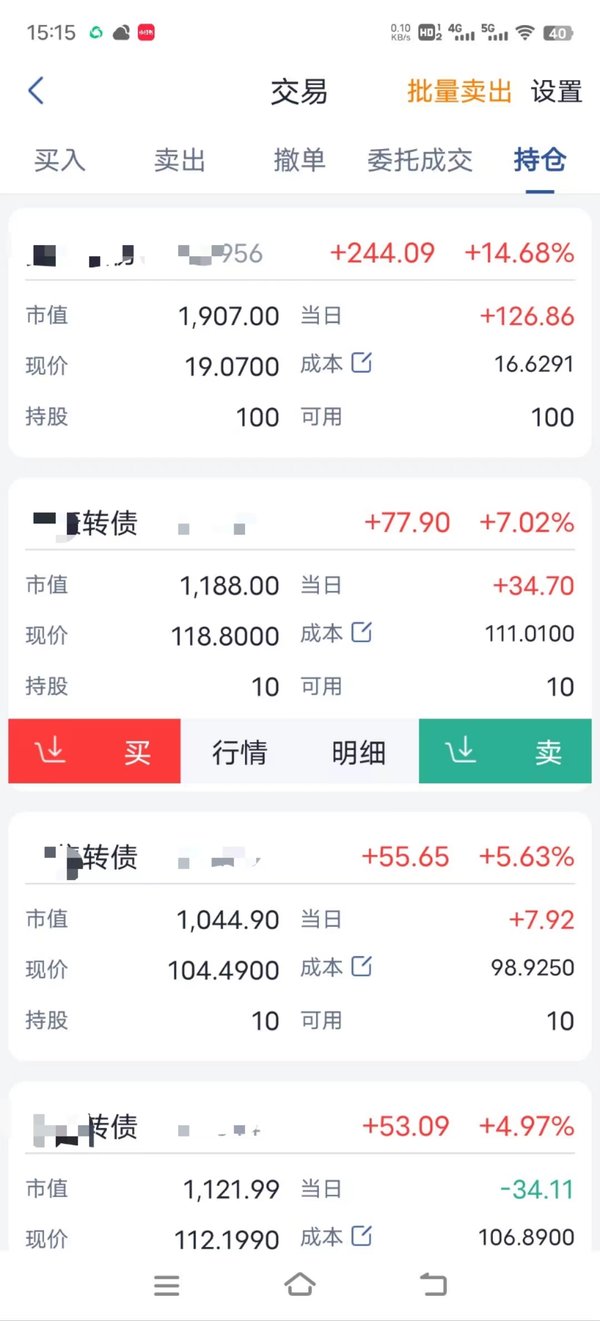Screen dimensions: 600x1321
Task: Switch to the 委托成交 tab
Action: pyautogui.click(x=420, y=160)
